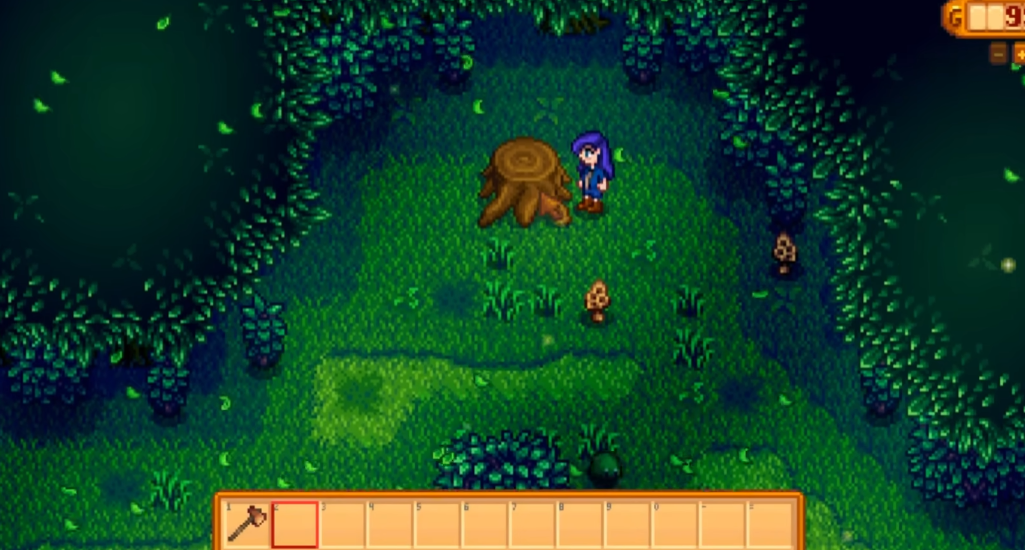Zoom in with the plus button
1025x550 pixels.
1019,53
